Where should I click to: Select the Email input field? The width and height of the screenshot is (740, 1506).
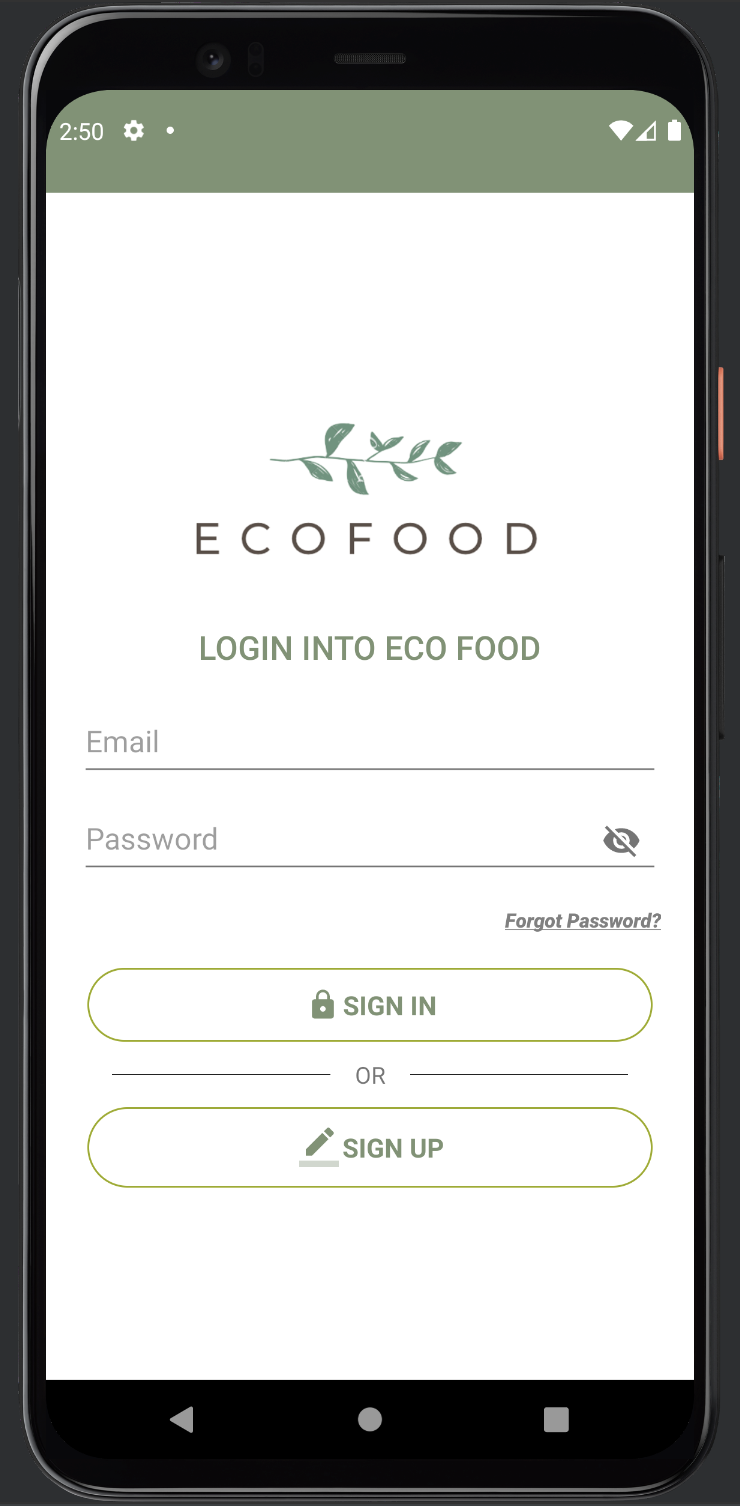click(300, 742)
